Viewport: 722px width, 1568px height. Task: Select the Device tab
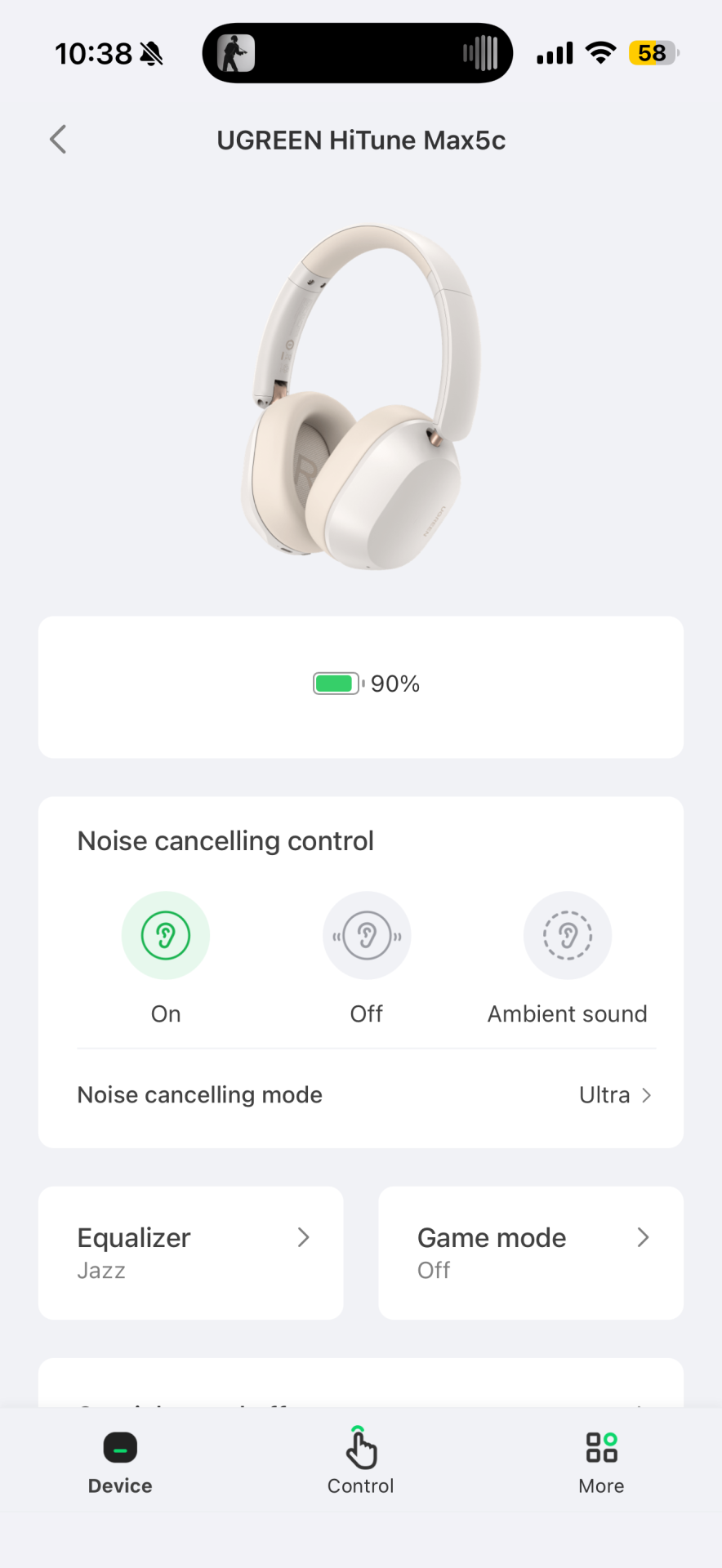click(x=120, y=1461)
